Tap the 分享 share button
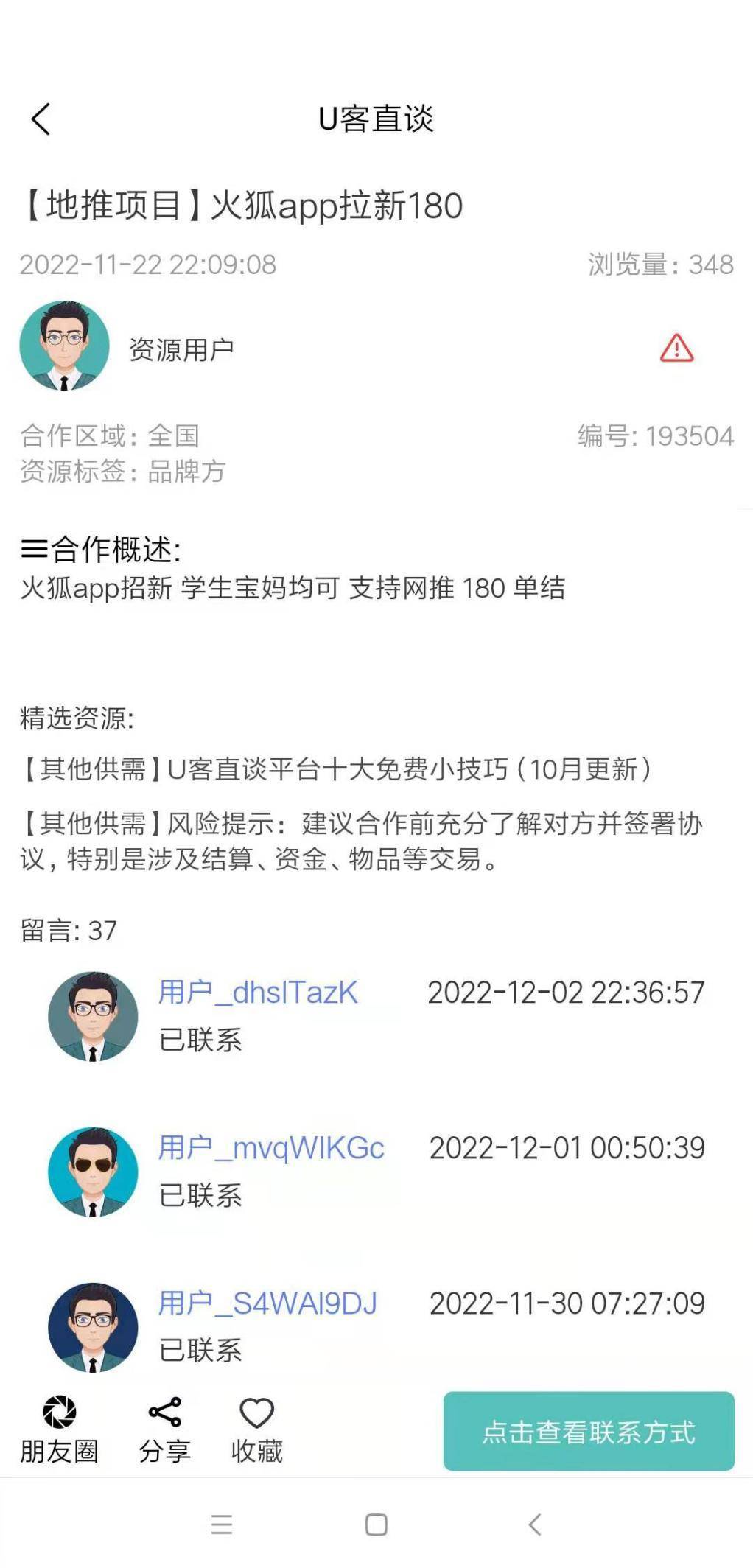This screenshot has height=1568, width=753. [x=164, y=1429]
